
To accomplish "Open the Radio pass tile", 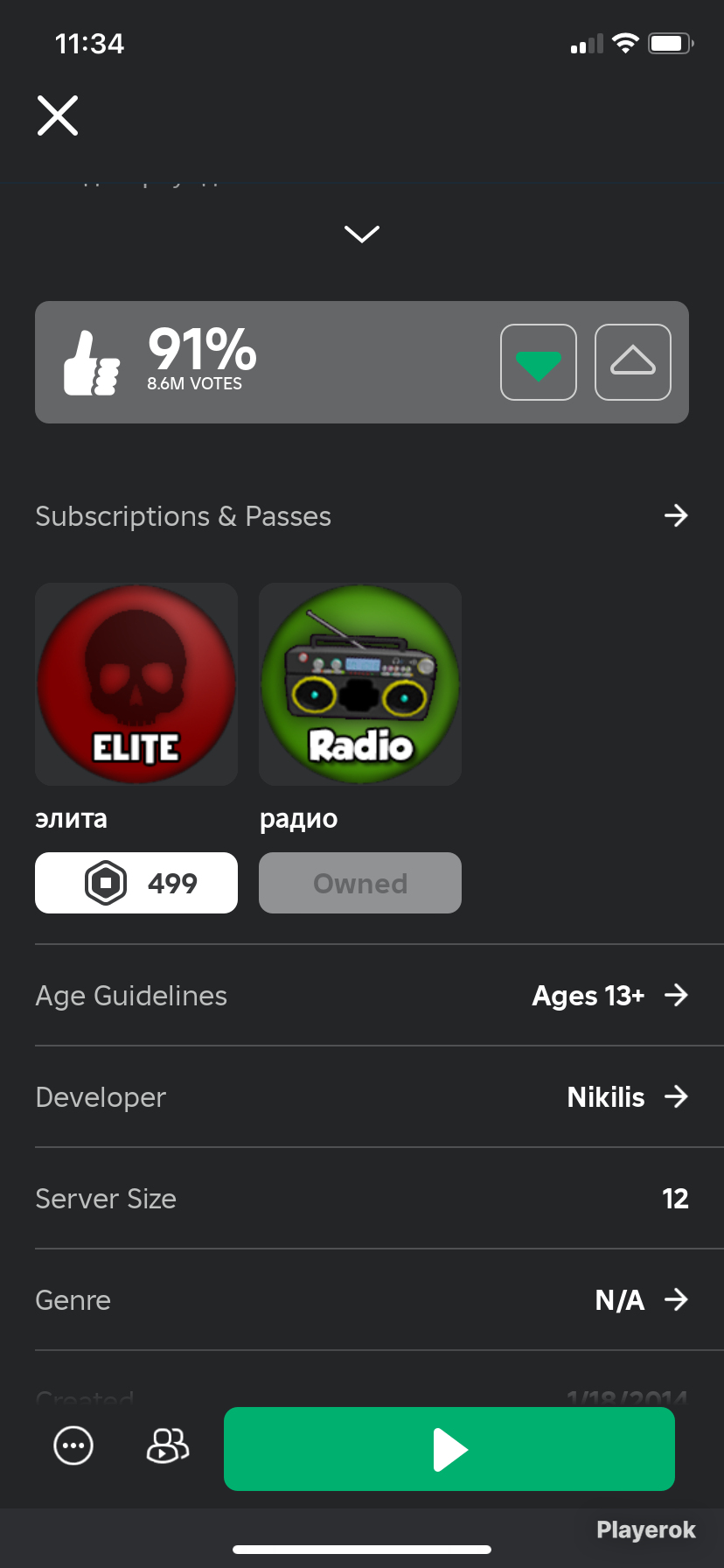I will [360, 684].
